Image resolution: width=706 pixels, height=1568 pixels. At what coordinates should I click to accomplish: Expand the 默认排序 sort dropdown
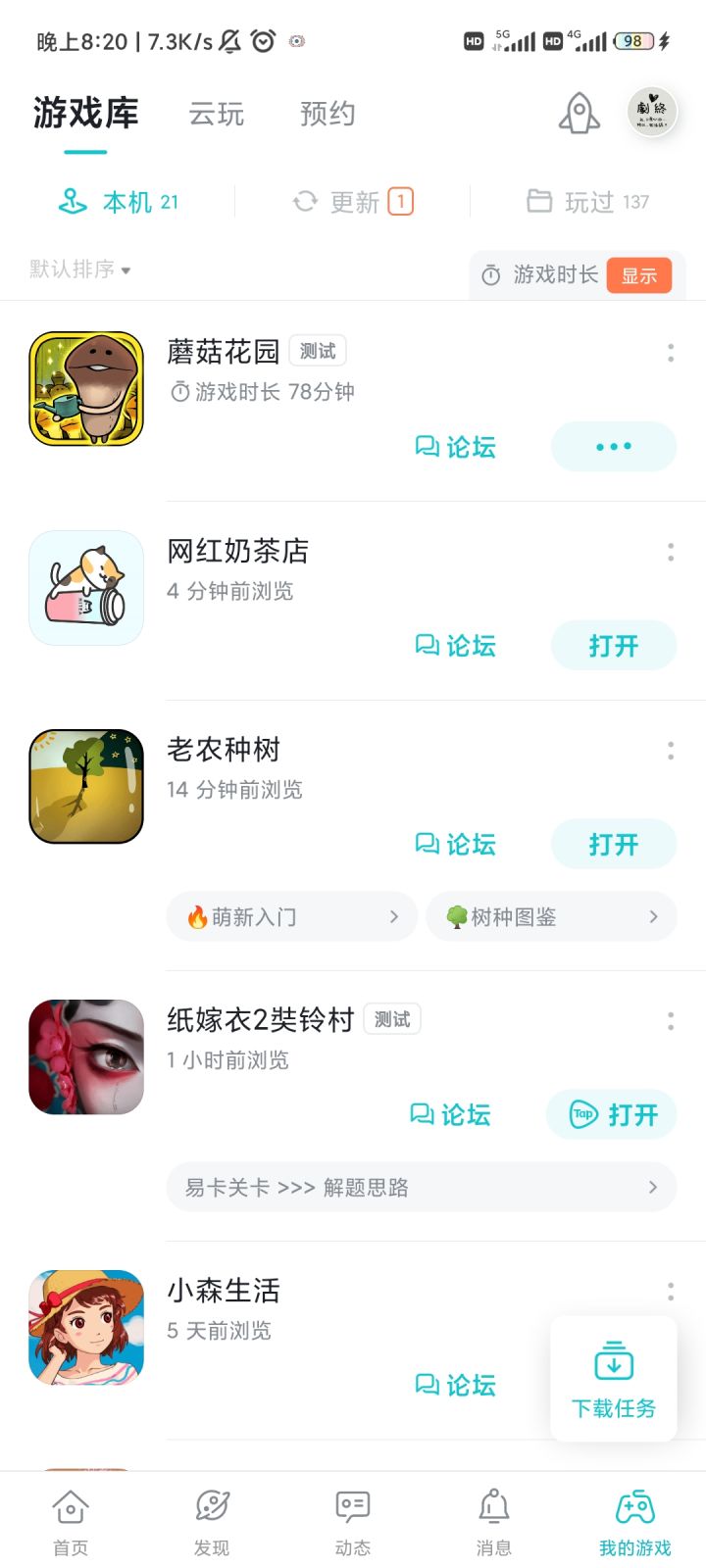tap(80, 269)
